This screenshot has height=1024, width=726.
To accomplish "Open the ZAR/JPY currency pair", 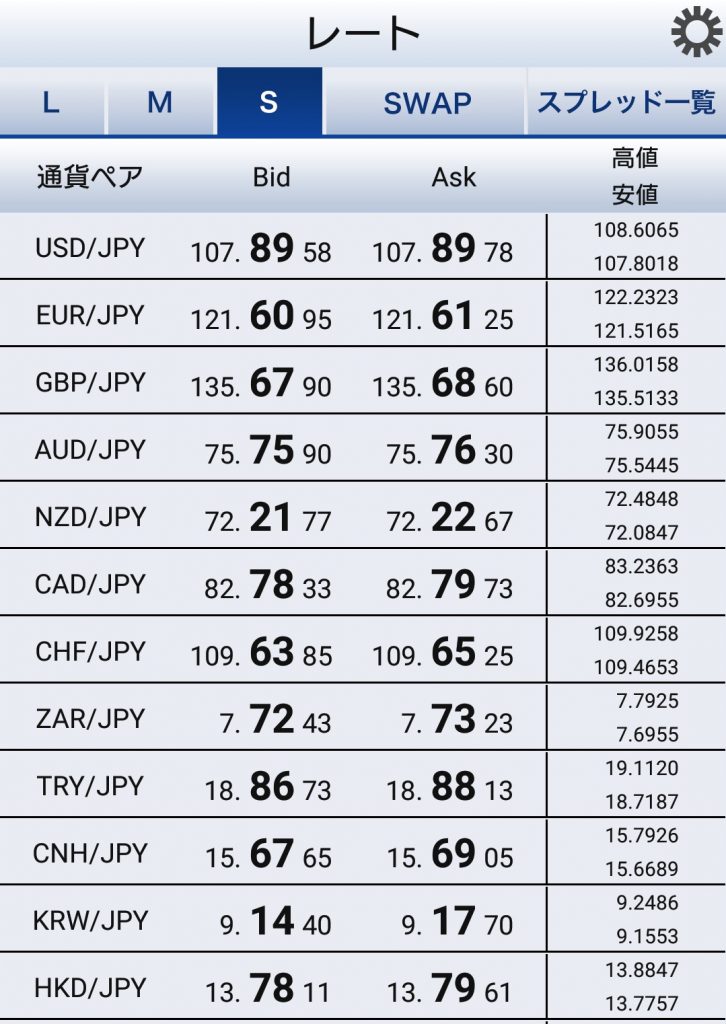I will pos(90,718).
